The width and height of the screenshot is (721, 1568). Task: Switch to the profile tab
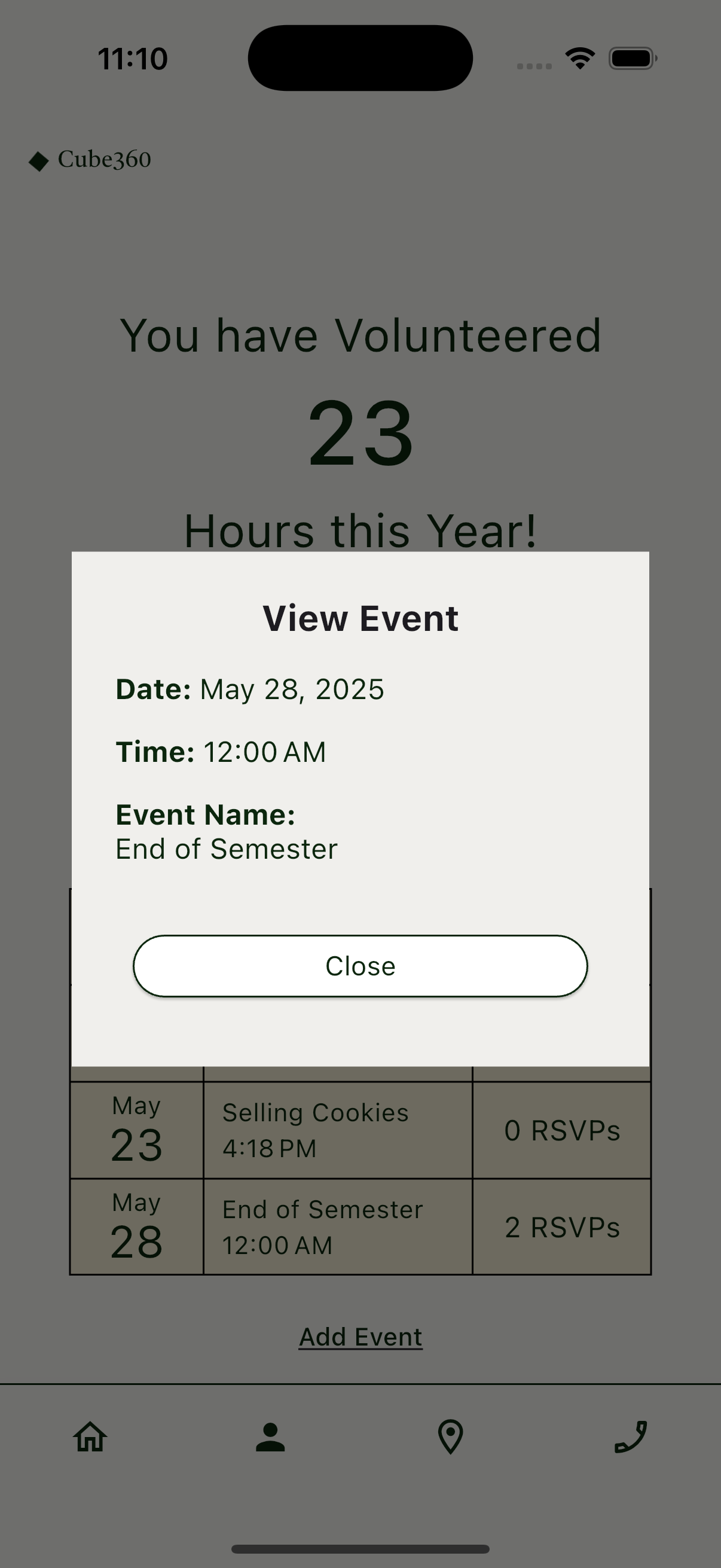pyautogui.click(x=270, y=1437)
